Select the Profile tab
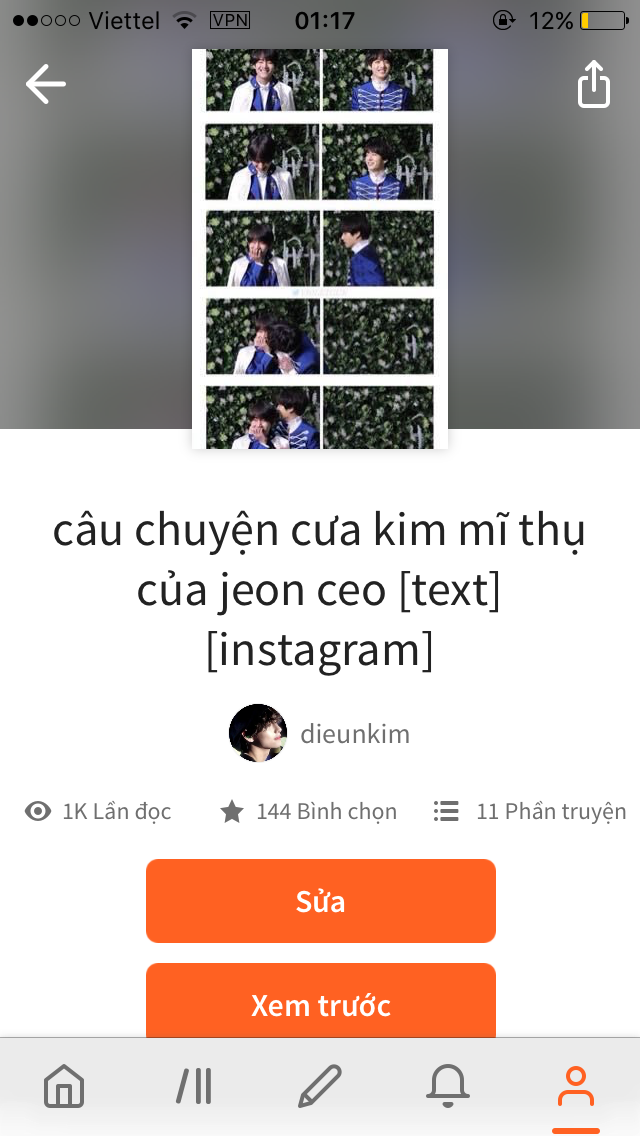 [x=576, y=1086]
